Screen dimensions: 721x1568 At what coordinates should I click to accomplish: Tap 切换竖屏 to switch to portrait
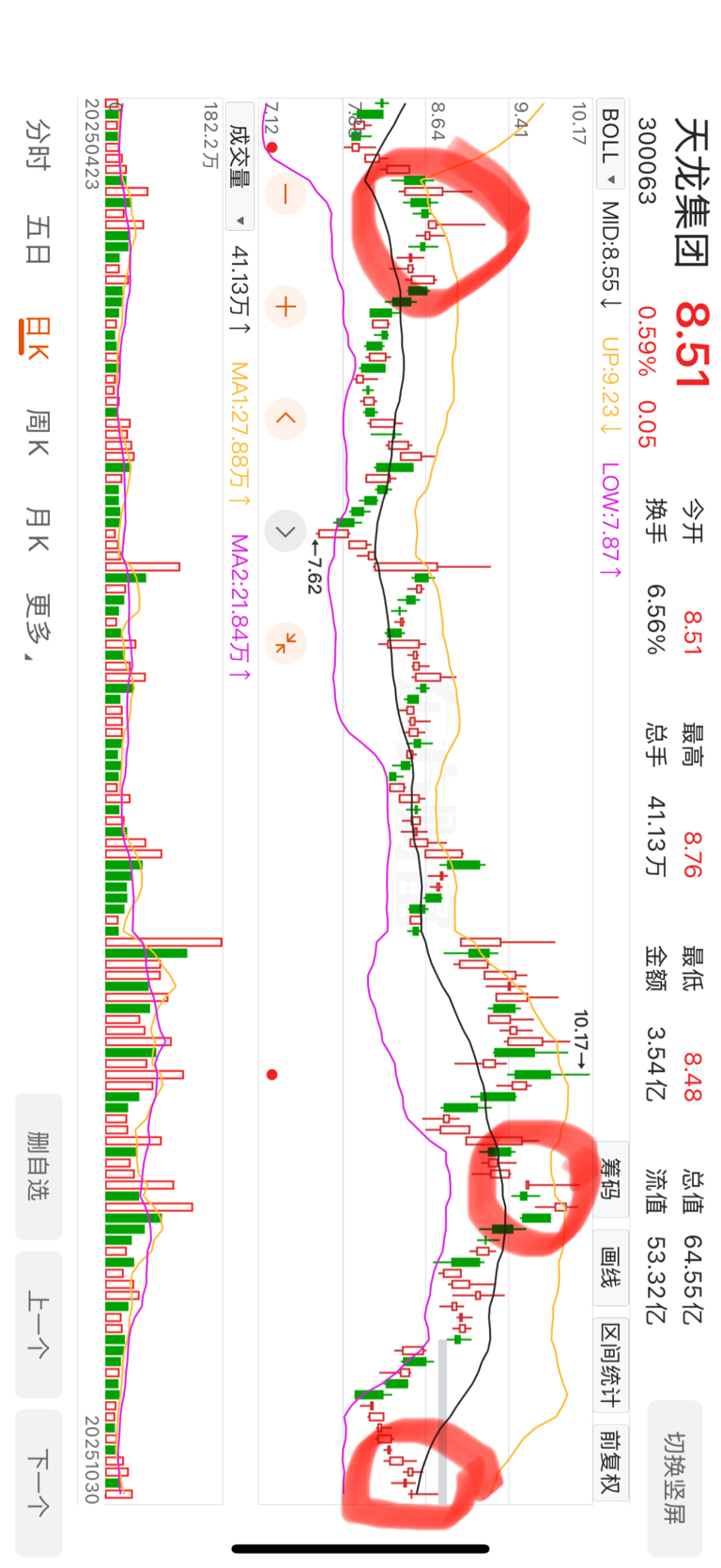coord(675,1477)
